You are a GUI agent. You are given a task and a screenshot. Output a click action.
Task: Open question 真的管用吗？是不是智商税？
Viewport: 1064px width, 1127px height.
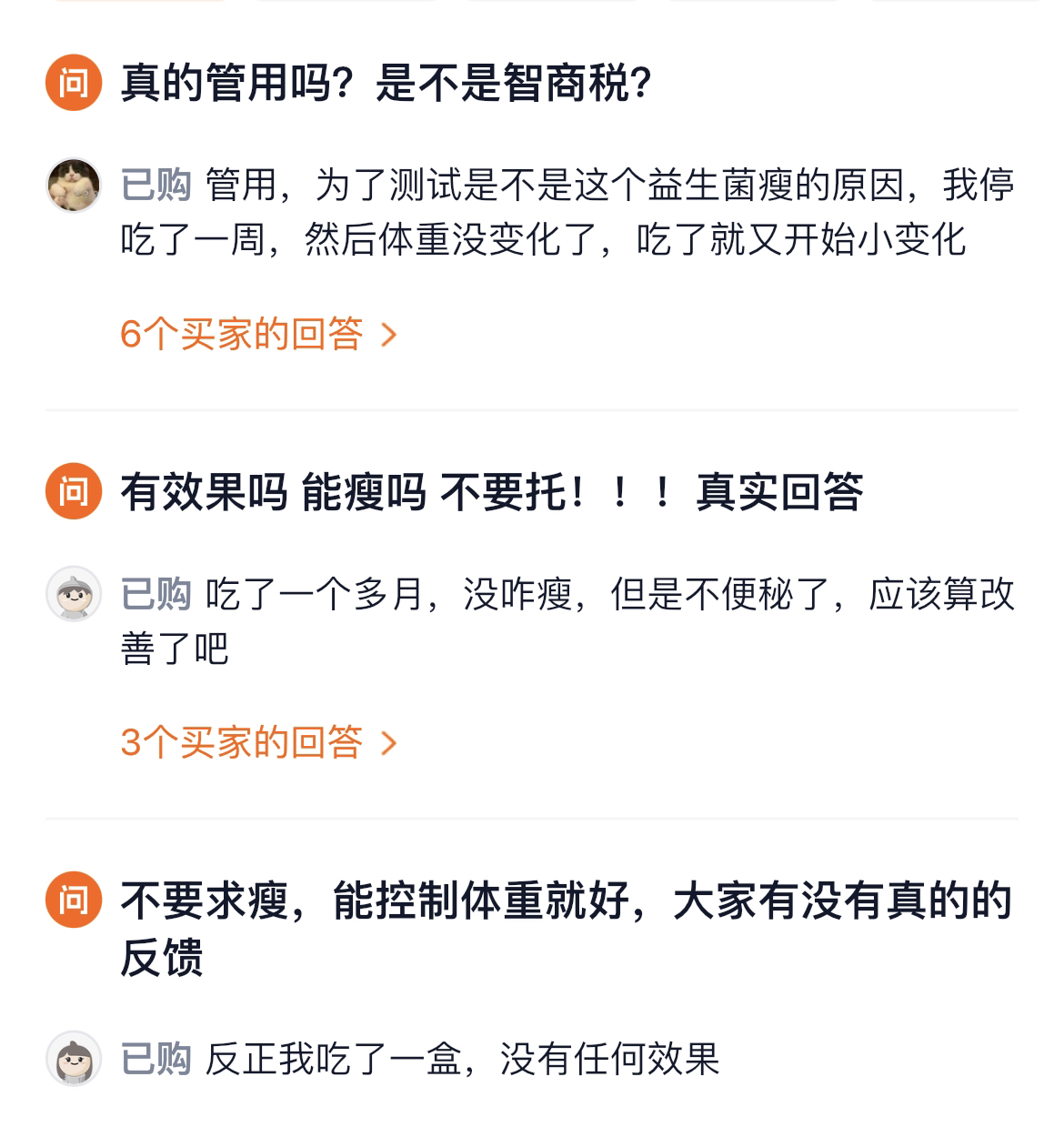pyautogui.click(x=386, y=84)
